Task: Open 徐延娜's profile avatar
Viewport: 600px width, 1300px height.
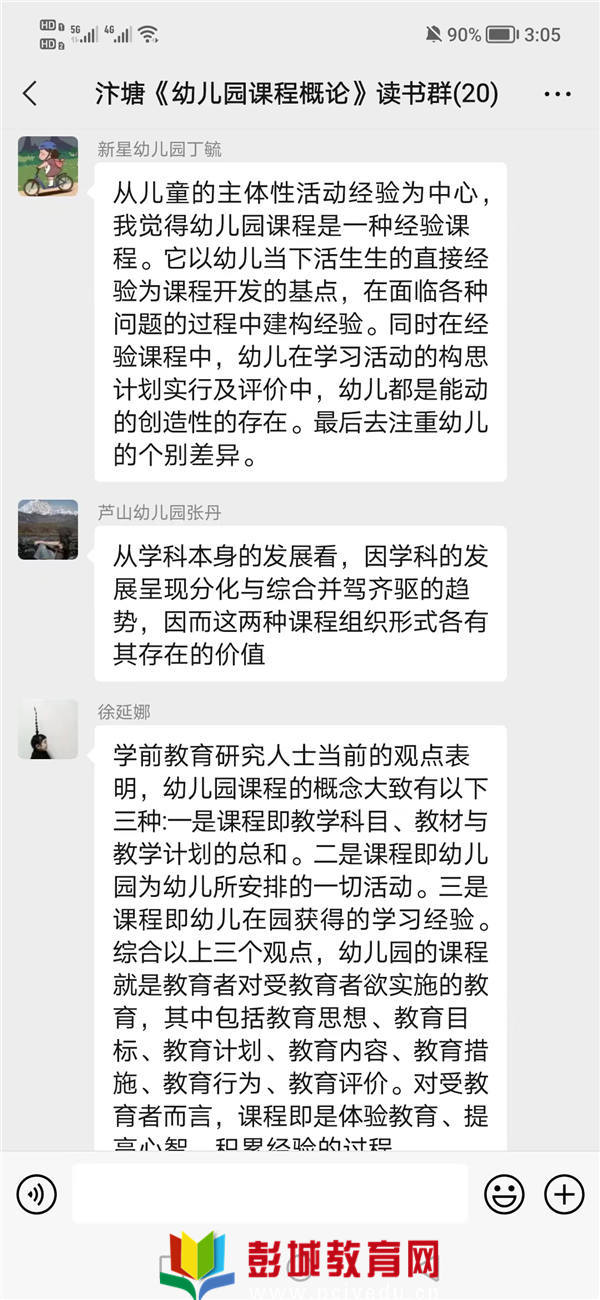Action: pos(48,729)
